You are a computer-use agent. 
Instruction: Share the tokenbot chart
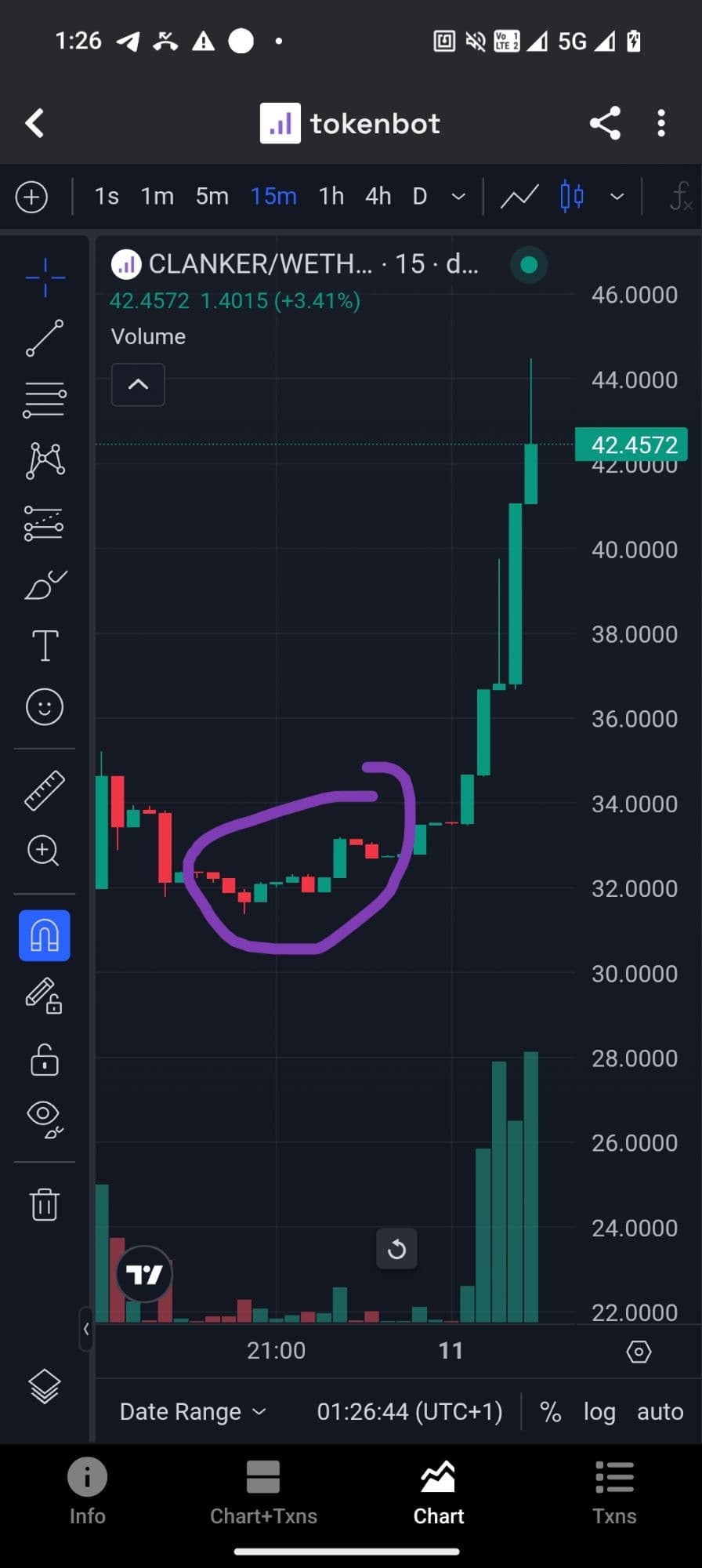(605, 123)
